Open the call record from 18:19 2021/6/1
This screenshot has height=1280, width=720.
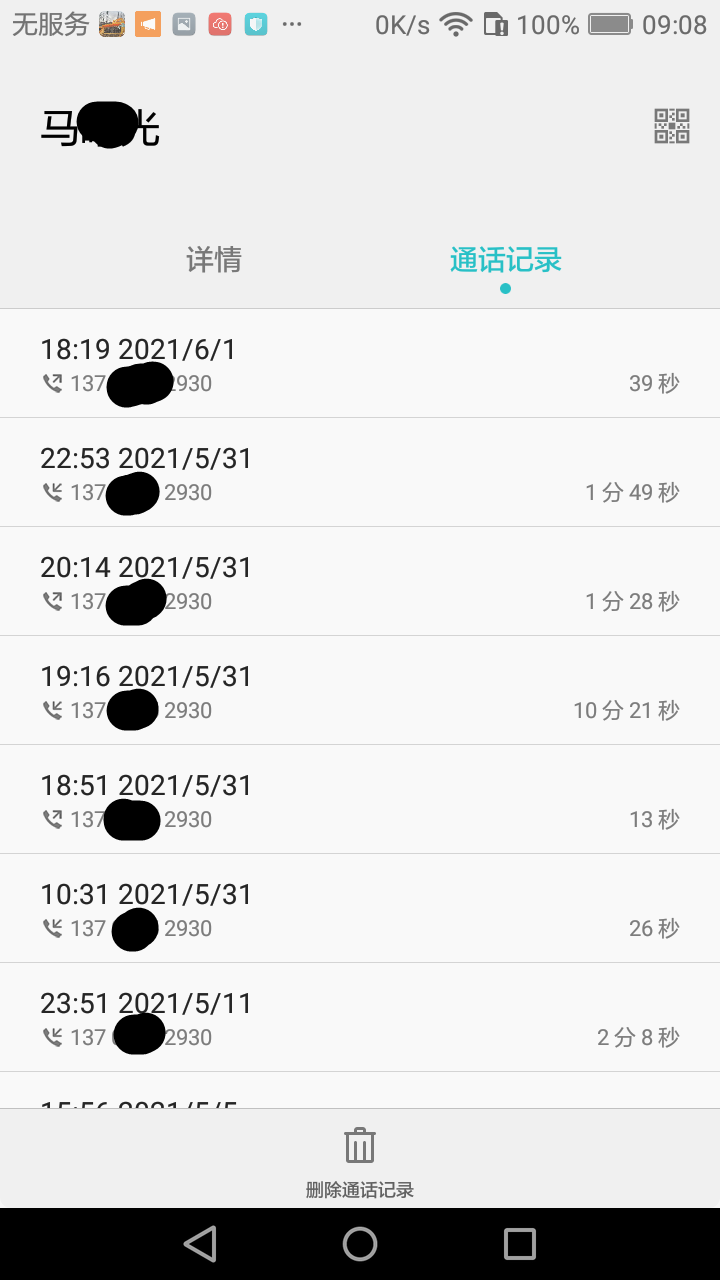tap(360, 364)
